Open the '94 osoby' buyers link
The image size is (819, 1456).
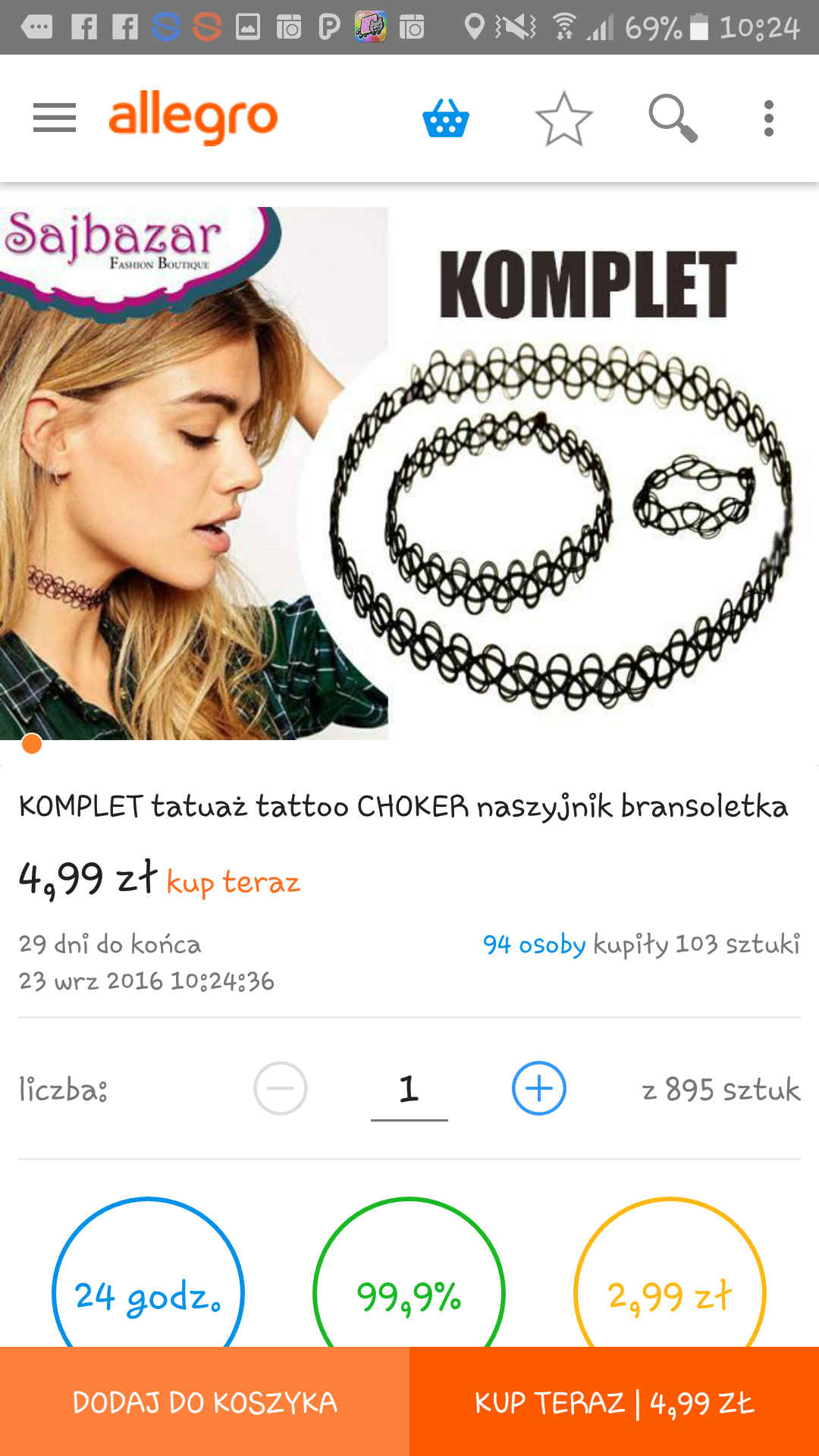pyautogui.click(x=534, y=945)
